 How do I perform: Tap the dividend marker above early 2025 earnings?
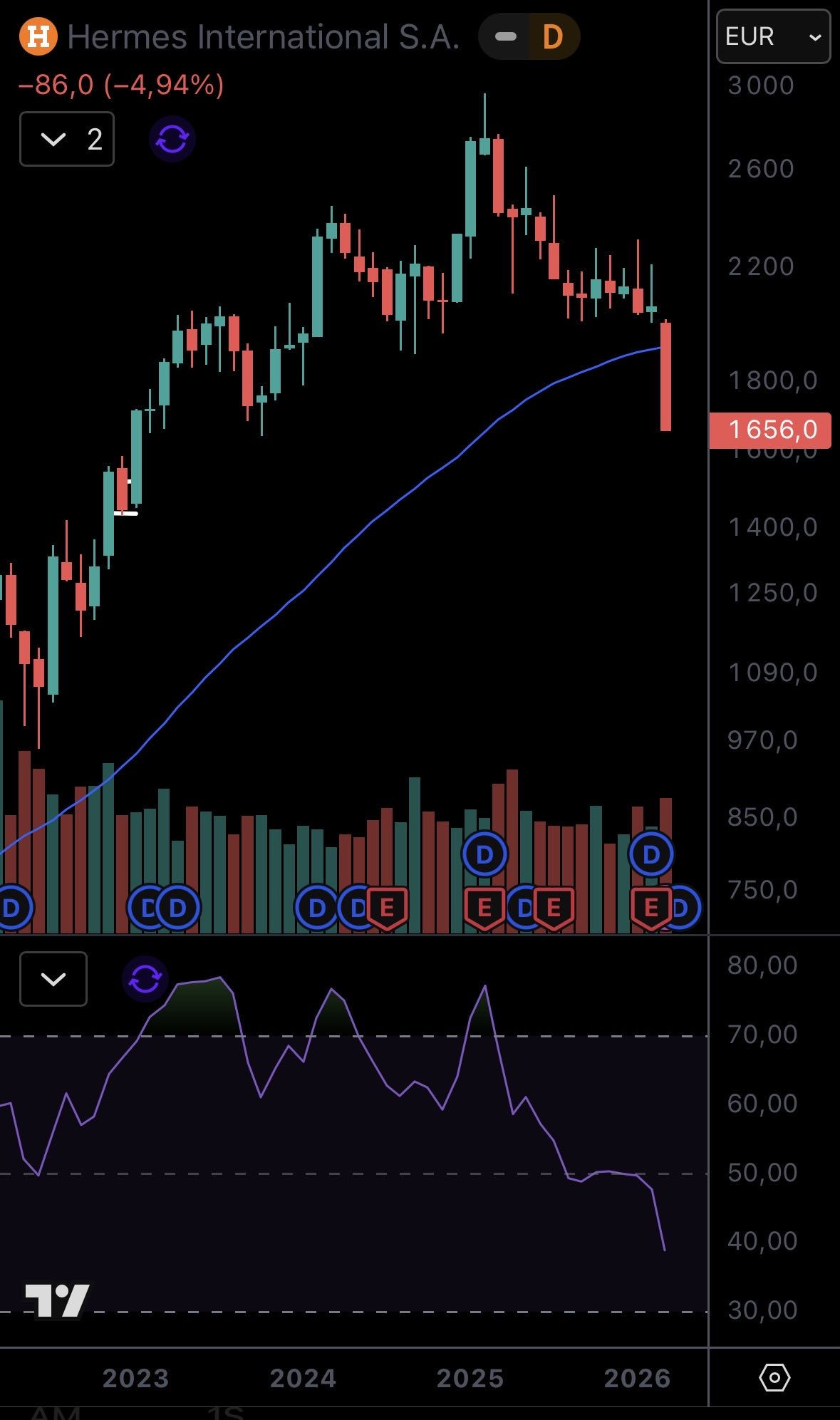[x=484, y=854]
